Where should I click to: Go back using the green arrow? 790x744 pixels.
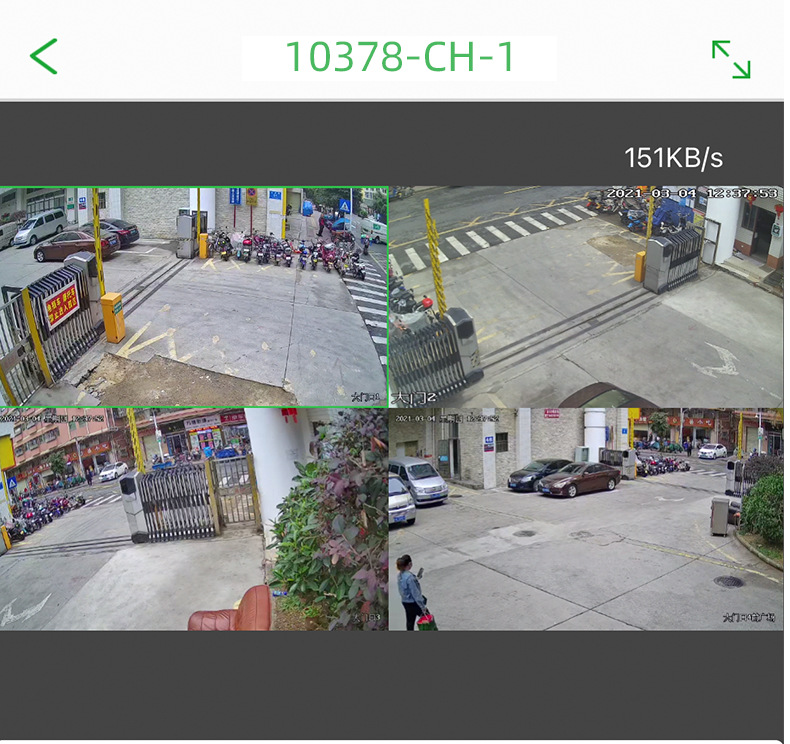pos(44,57)
